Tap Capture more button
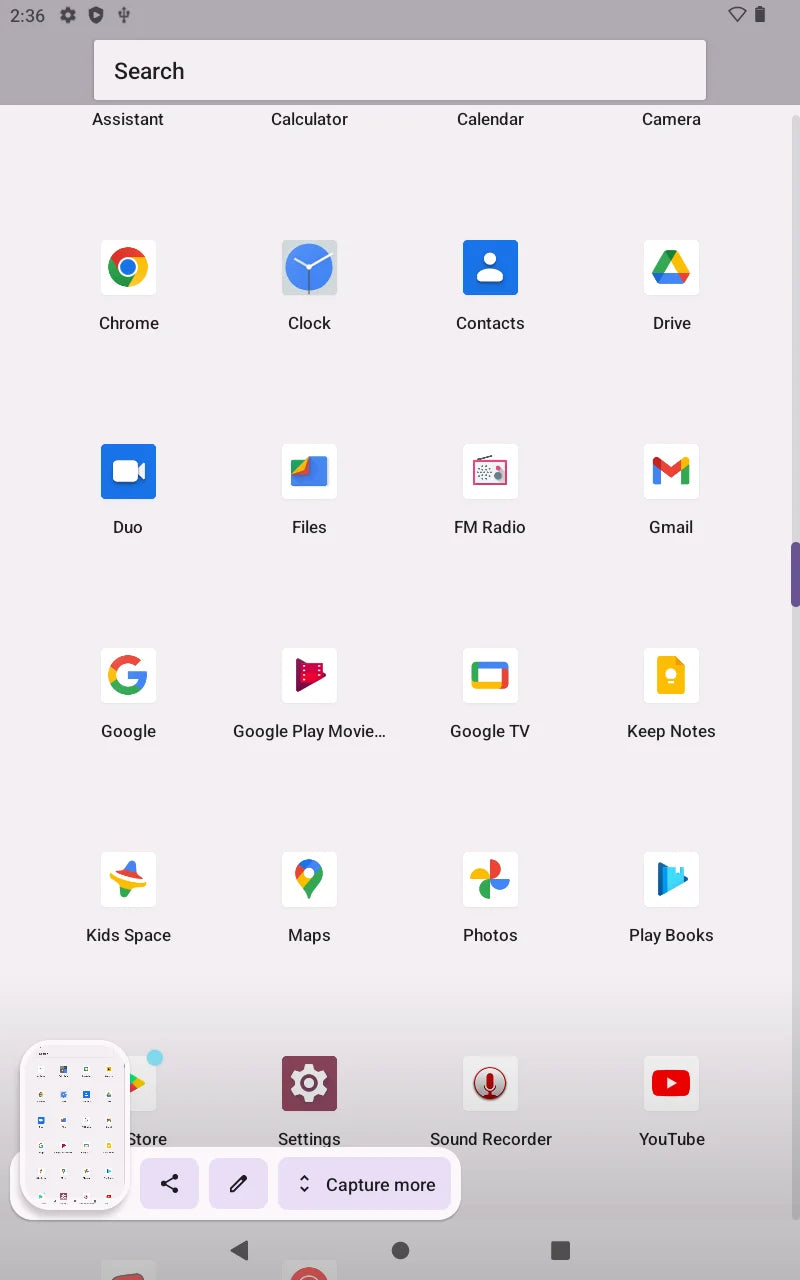Viewport: 800px width, 1280px height. pos(364,1184)
